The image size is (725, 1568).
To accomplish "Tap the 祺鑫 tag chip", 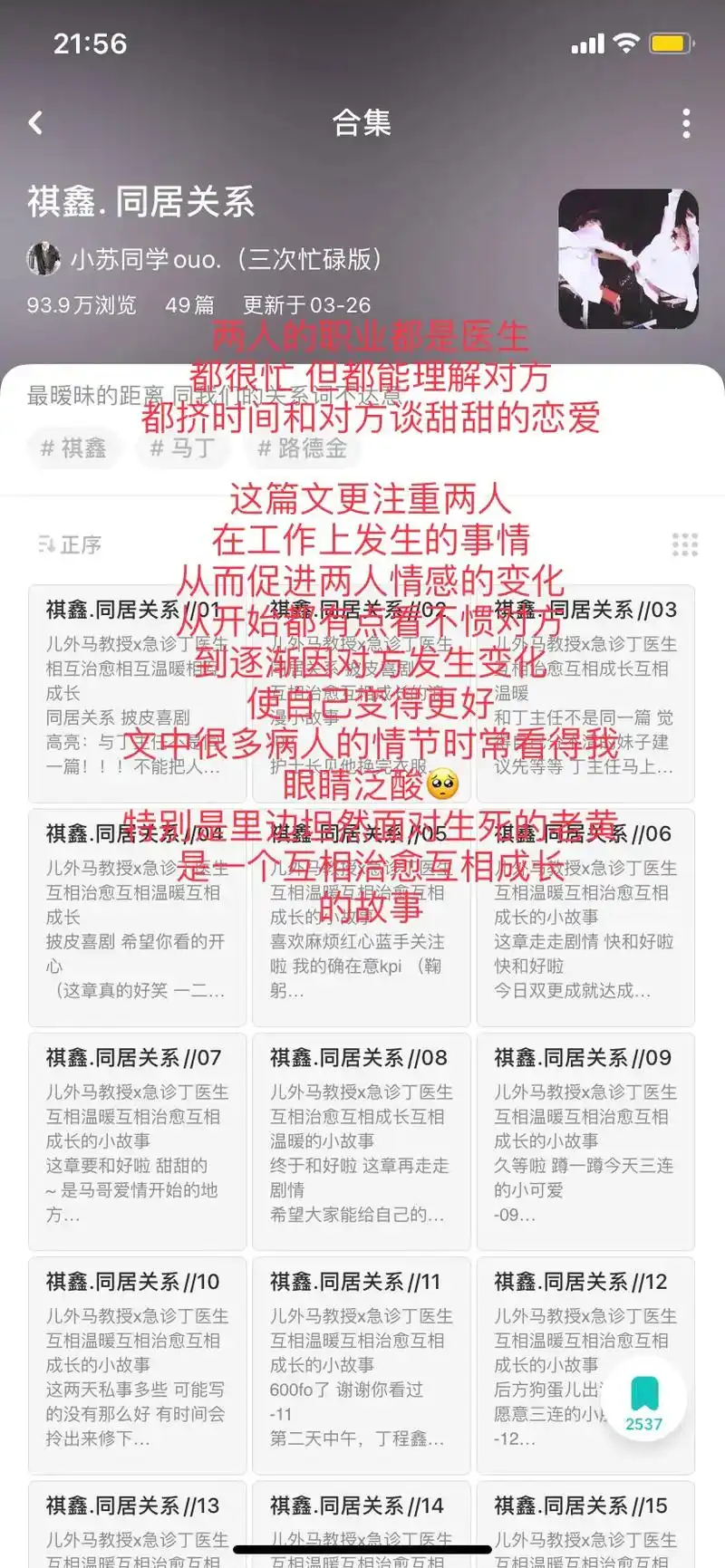I will (x=72, y=447).
